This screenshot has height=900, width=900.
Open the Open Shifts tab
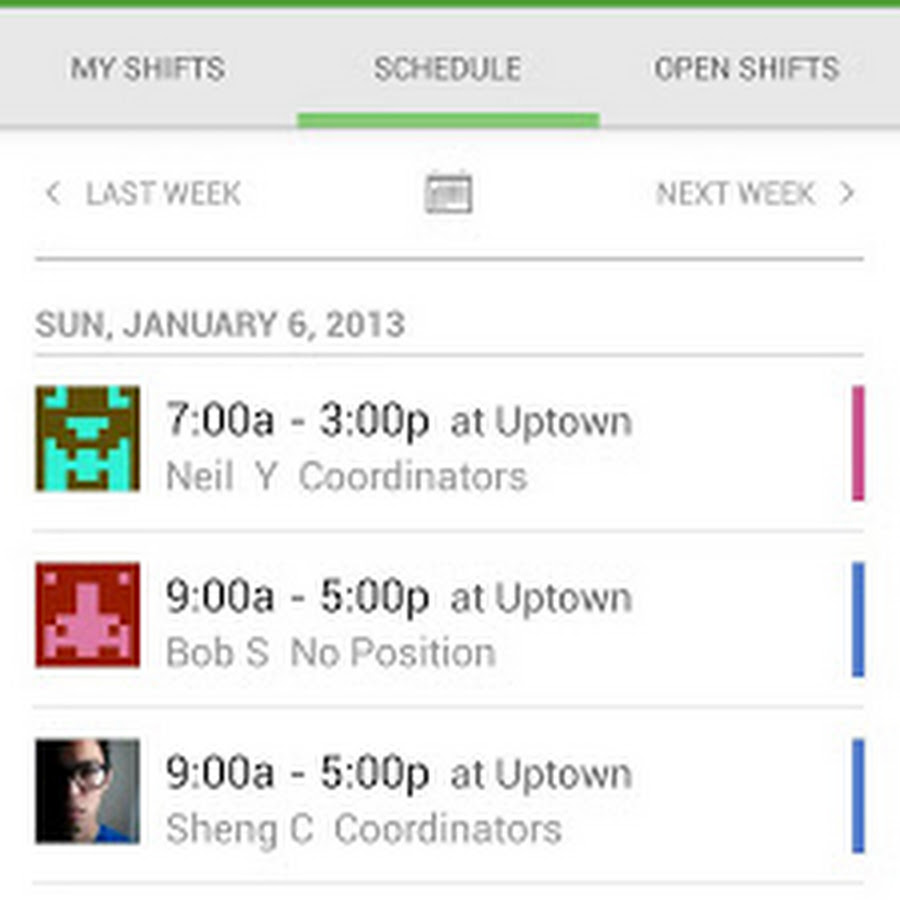(746, 69)
